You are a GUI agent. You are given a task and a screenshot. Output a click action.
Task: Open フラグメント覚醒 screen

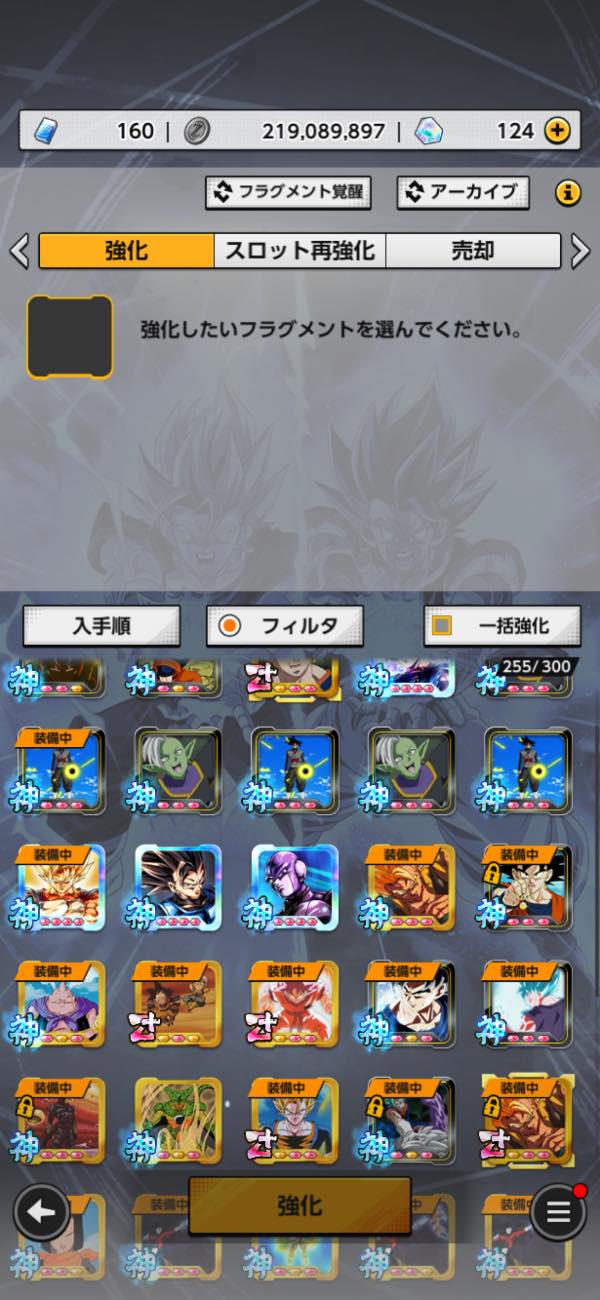(288, 192)
